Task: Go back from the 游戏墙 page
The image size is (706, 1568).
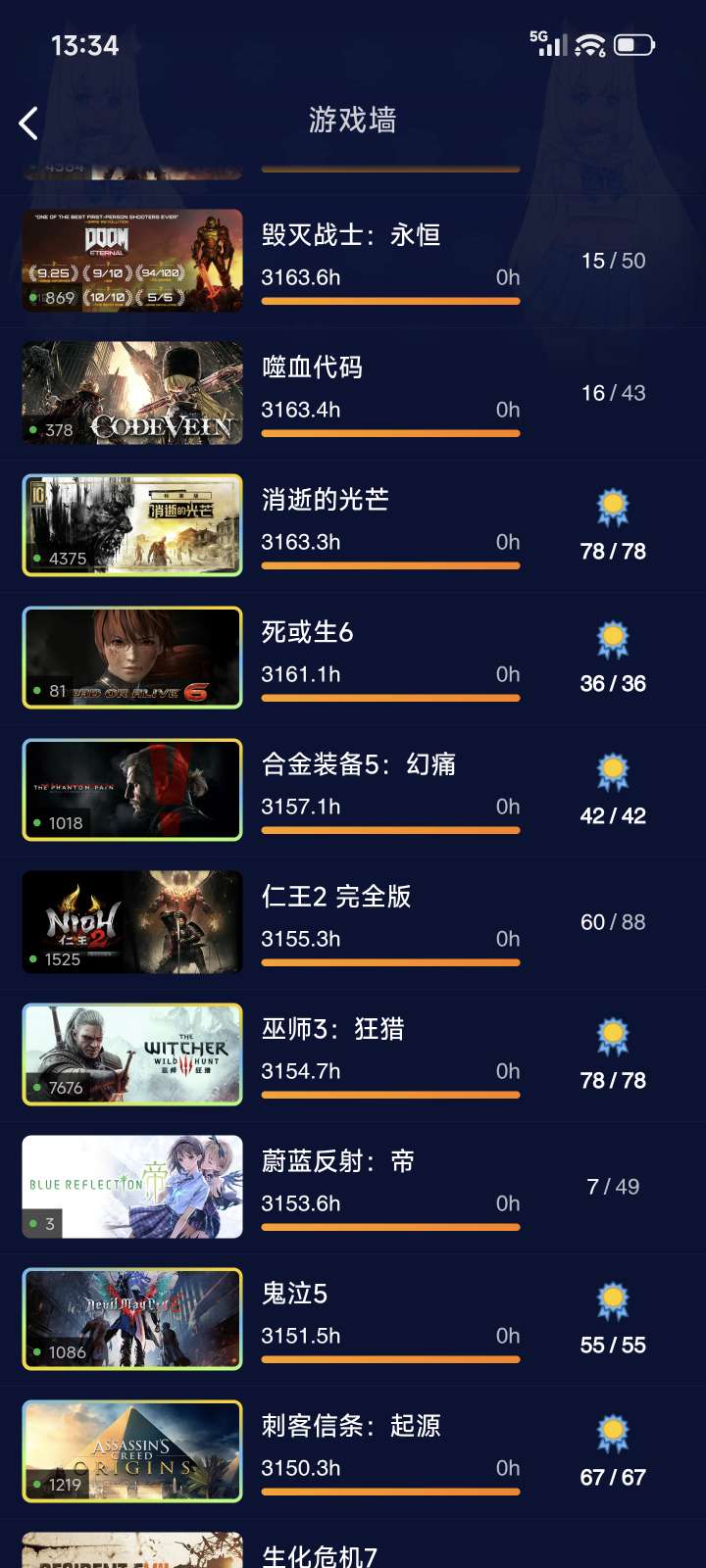Action: [x=29, y=122]
